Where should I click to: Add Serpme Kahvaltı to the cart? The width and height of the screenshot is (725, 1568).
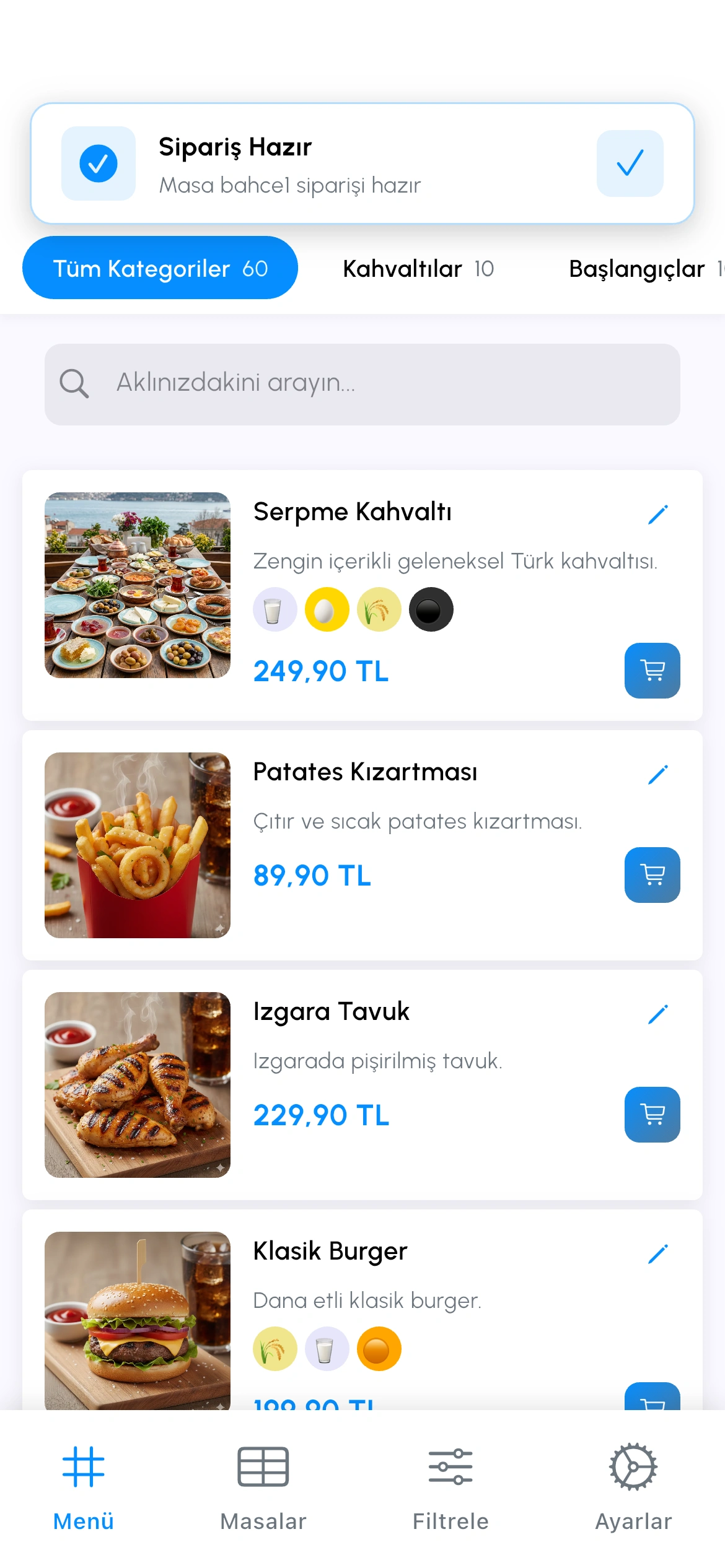click(x=652, y=671)
